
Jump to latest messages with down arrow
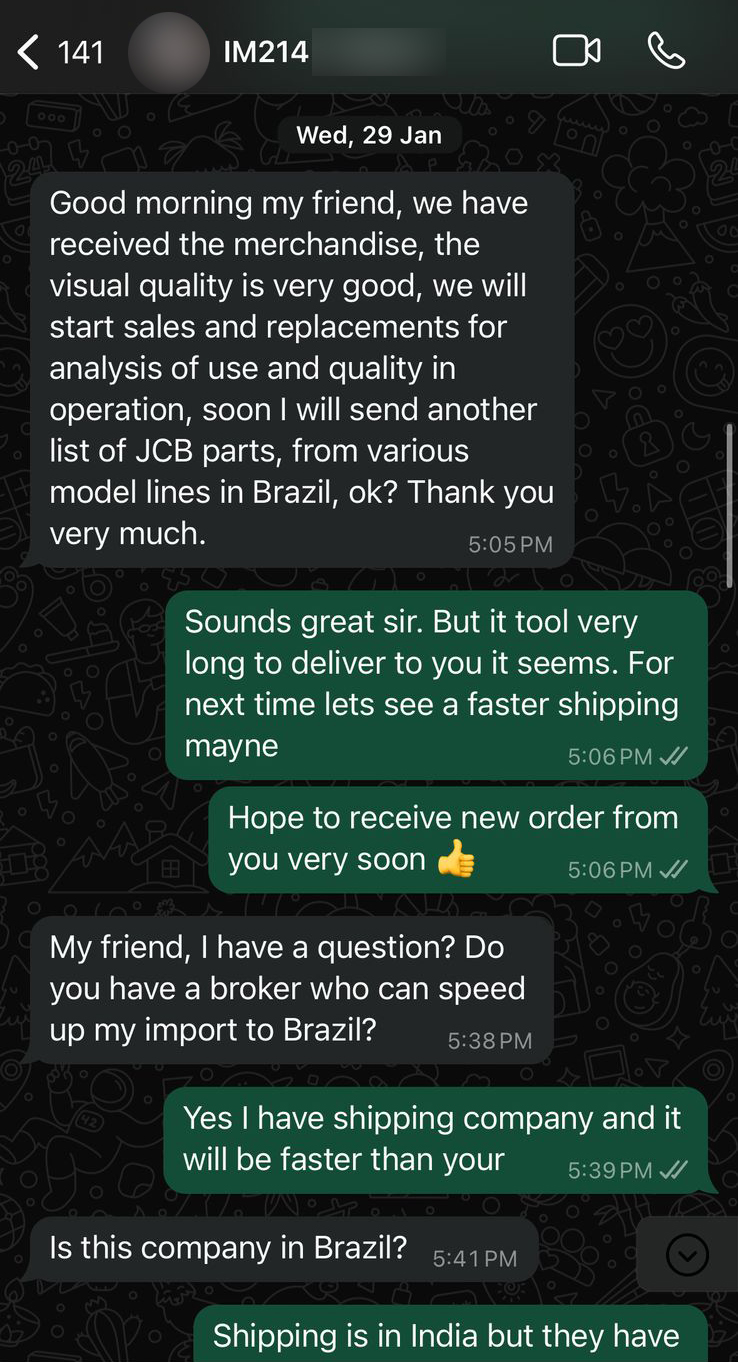(x=687, y=1254)
